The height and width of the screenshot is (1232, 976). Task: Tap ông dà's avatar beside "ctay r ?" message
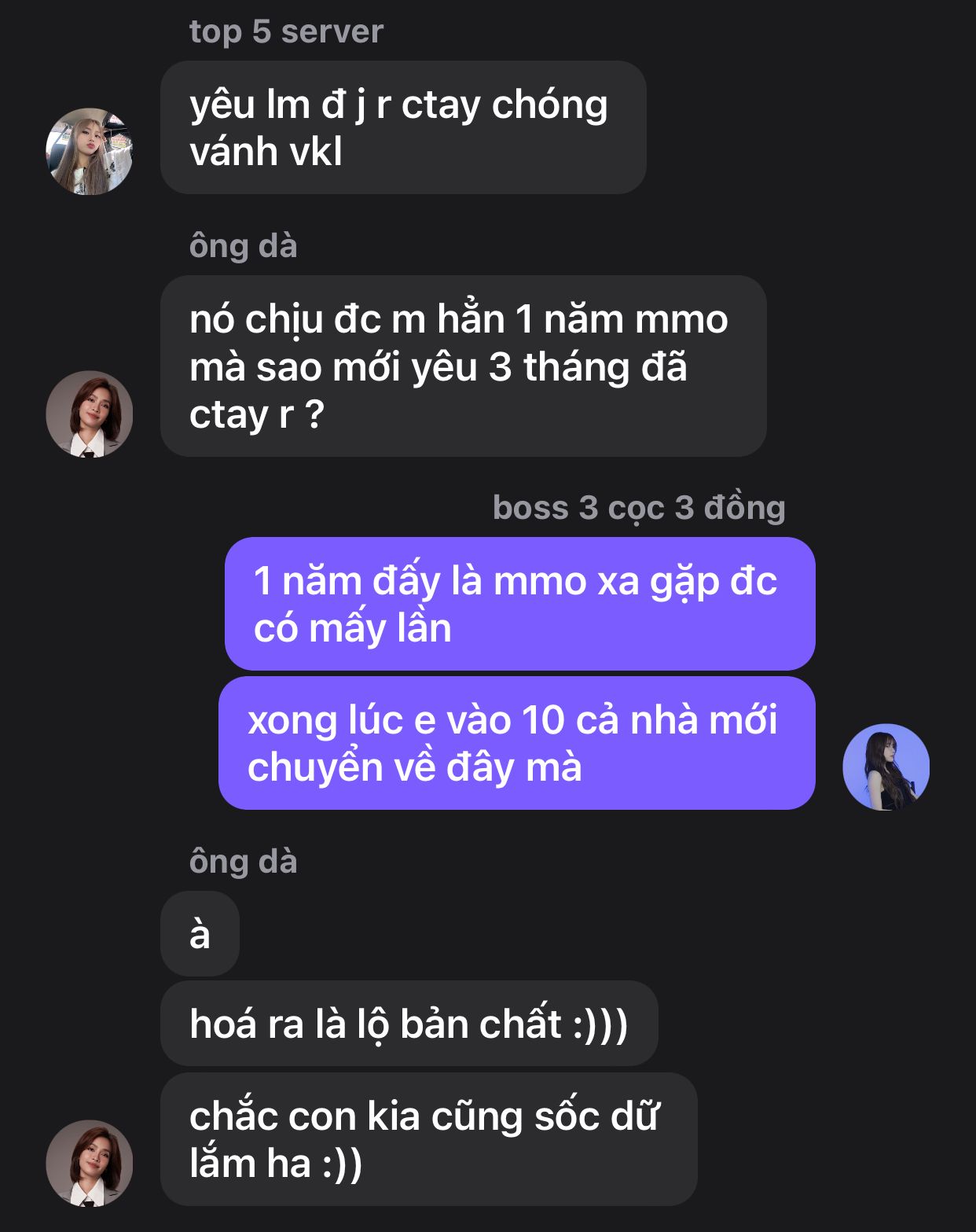(x=90, y=414)
